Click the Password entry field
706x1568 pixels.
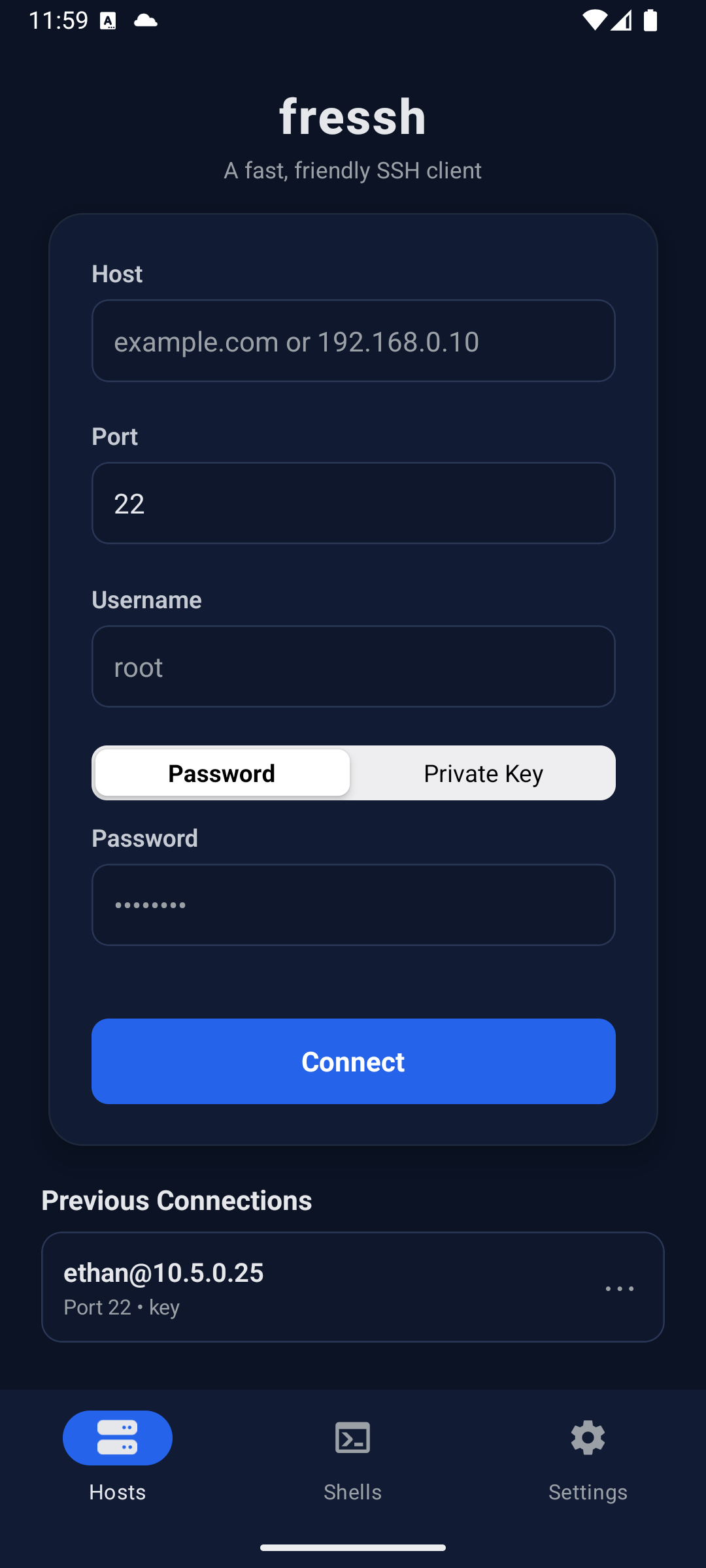coord(353,904)
